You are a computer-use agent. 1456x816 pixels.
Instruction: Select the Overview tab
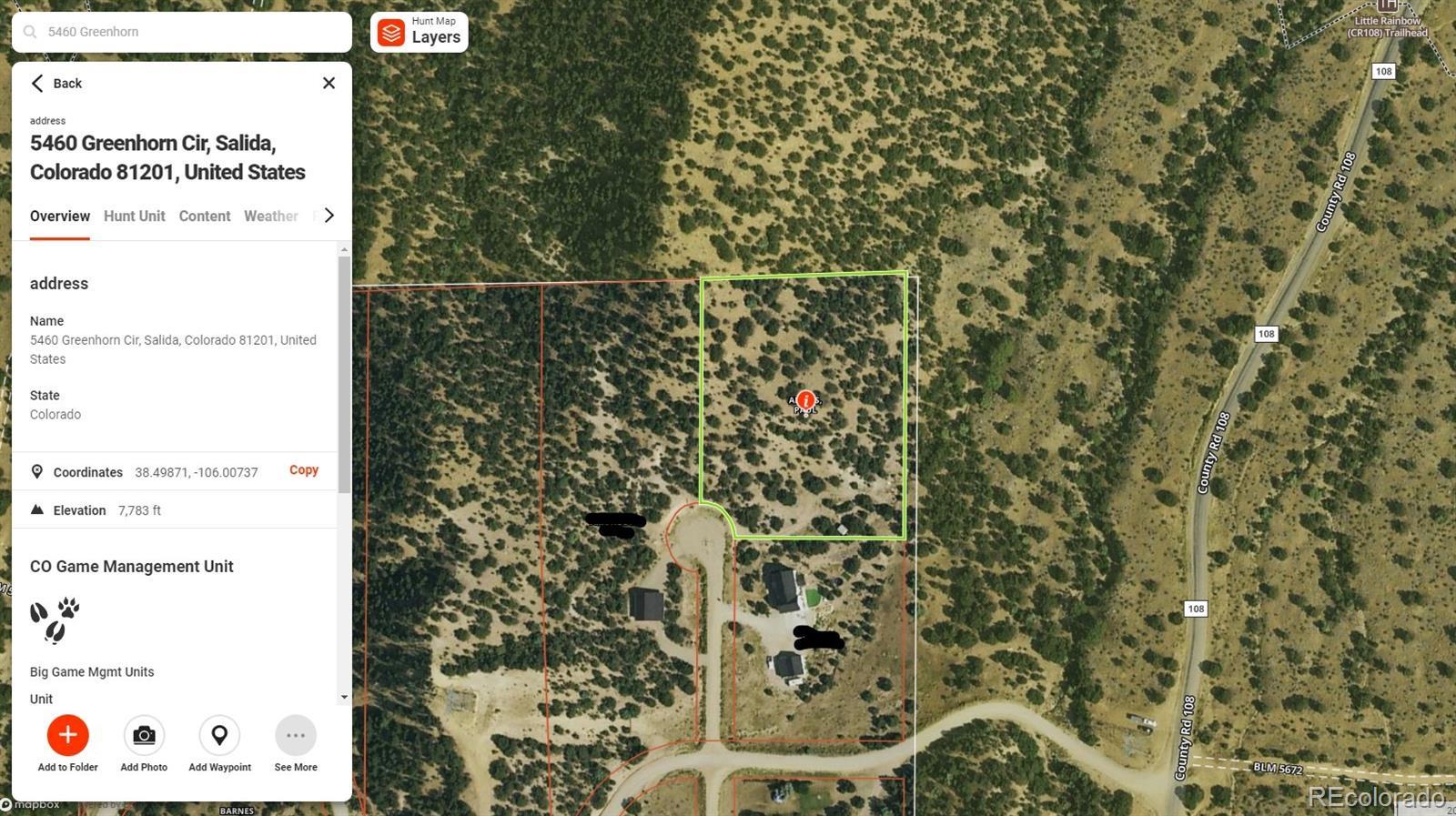point(59,216)
